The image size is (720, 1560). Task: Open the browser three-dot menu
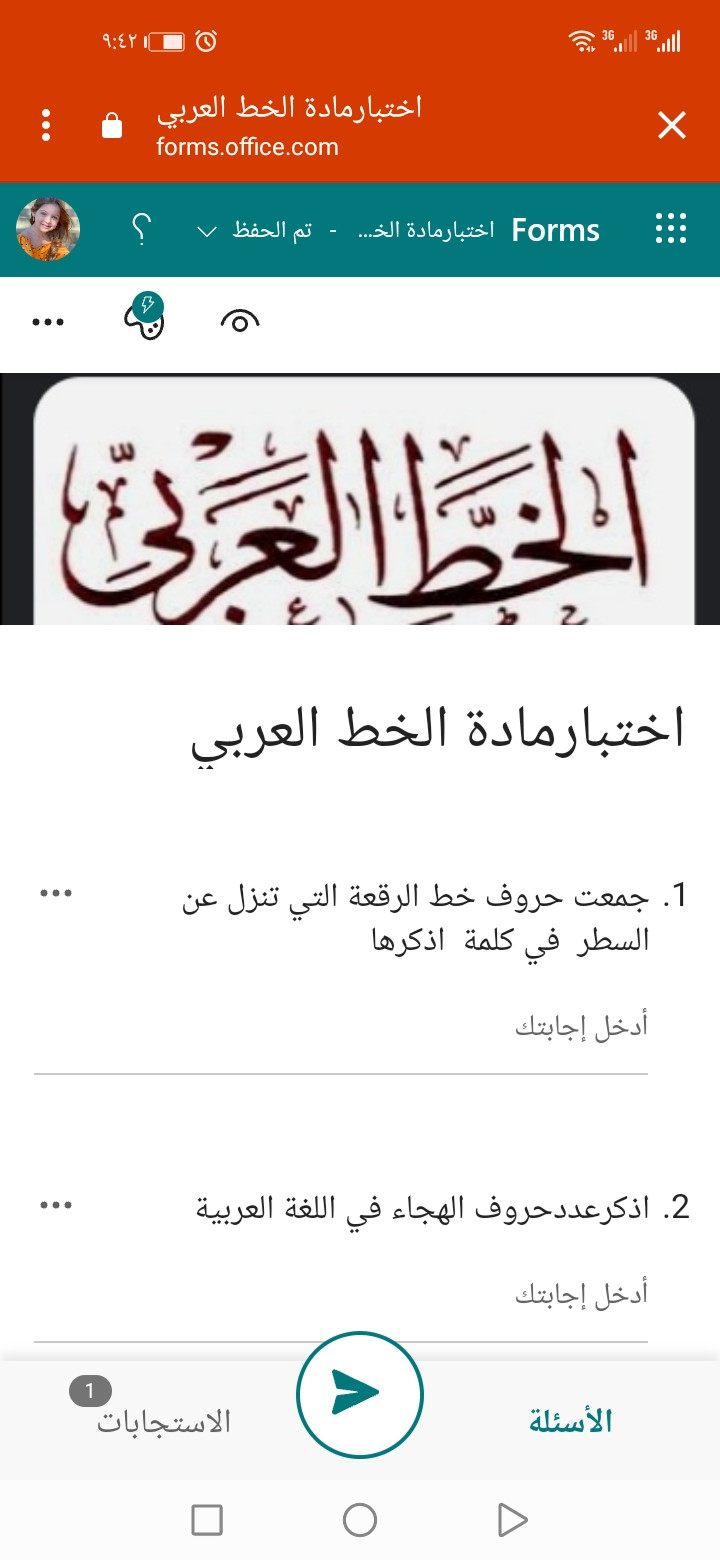tap(46, 126)
